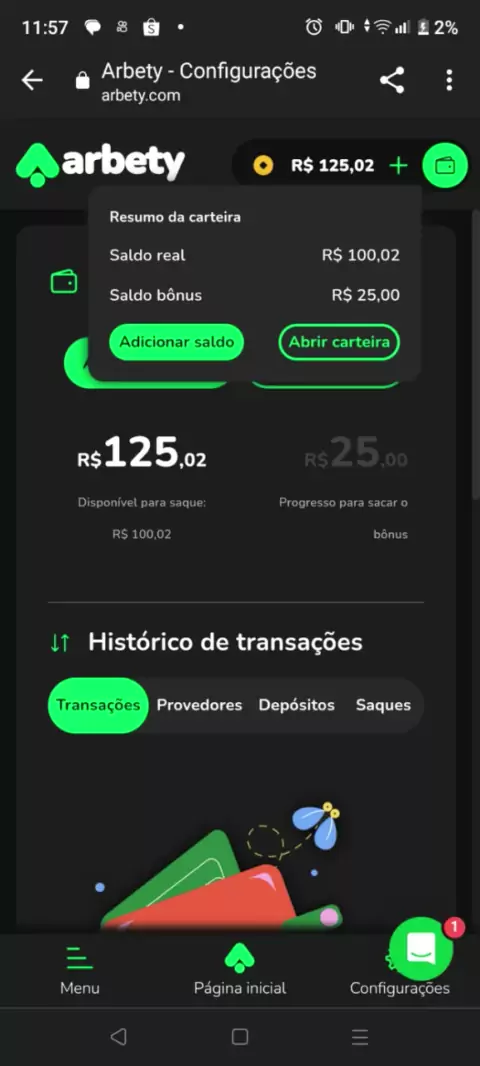Viewport: 480px width, 1066px height.
Task: Go to Página inicial
Action: [240, 970]
